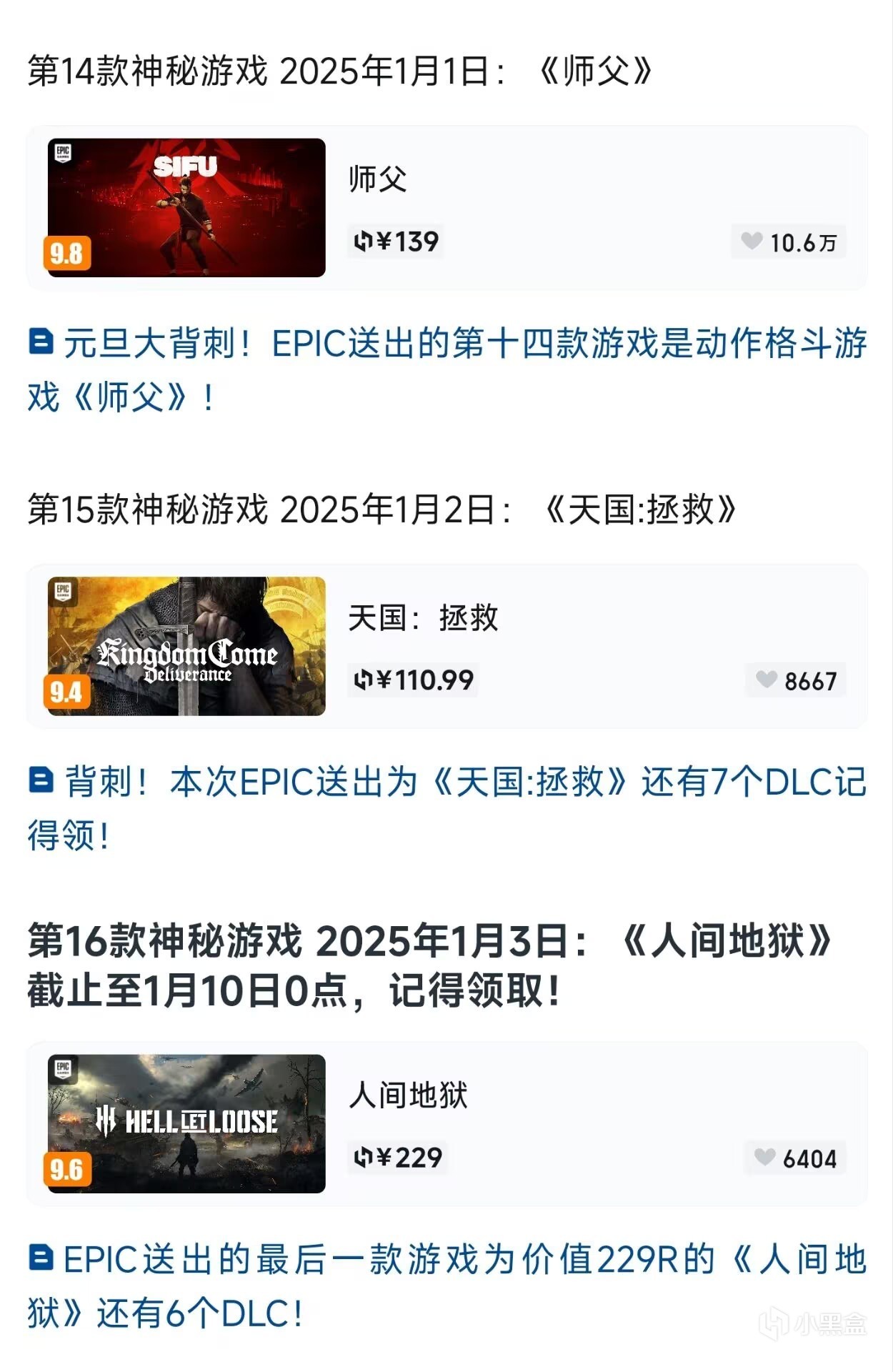This screenshot has height=1372, width=893.
Task: Wishlist 人间地狱 using its heart icon
Action: 764,1157
